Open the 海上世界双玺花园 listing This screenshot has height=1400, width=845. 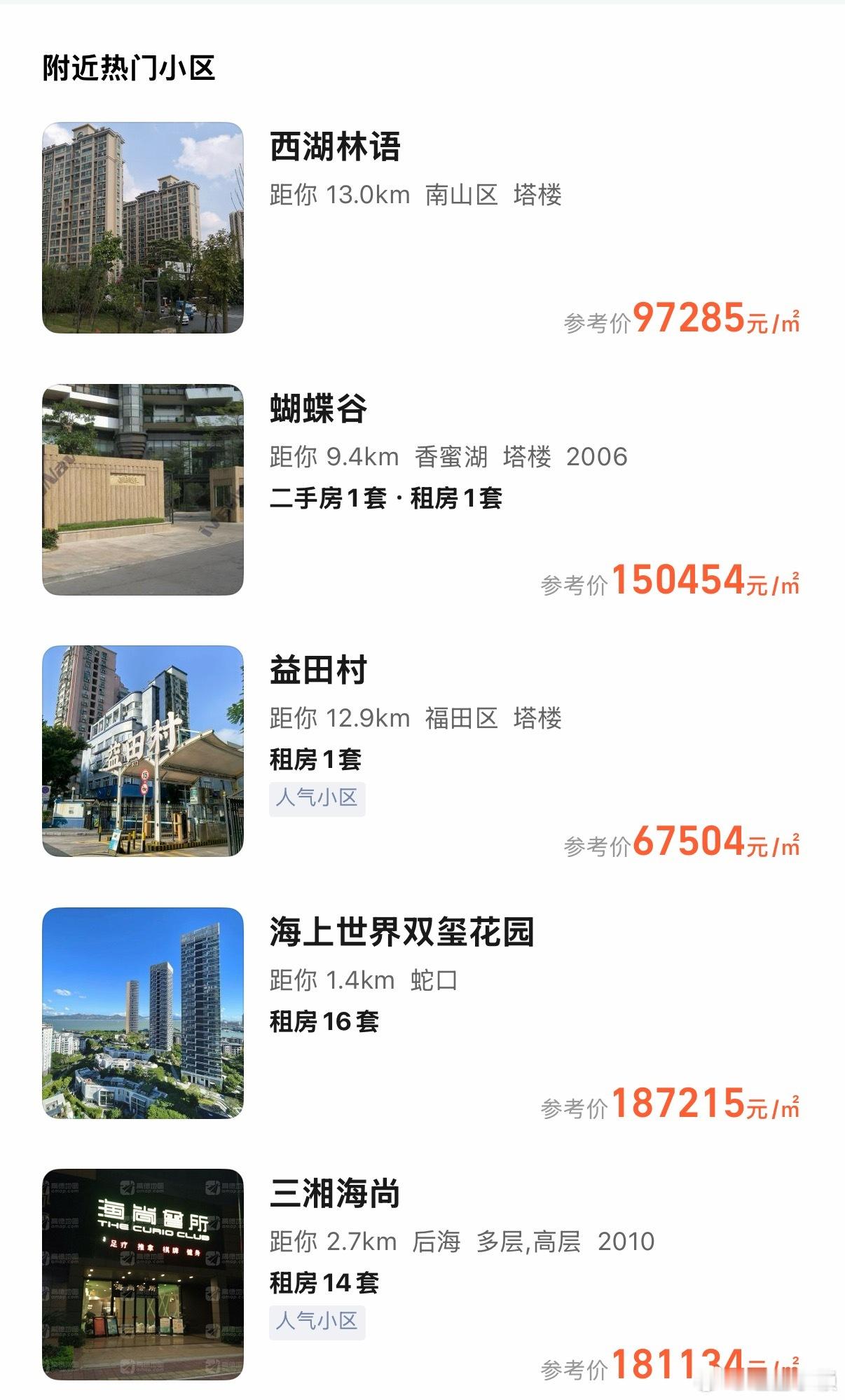[401, 933]
